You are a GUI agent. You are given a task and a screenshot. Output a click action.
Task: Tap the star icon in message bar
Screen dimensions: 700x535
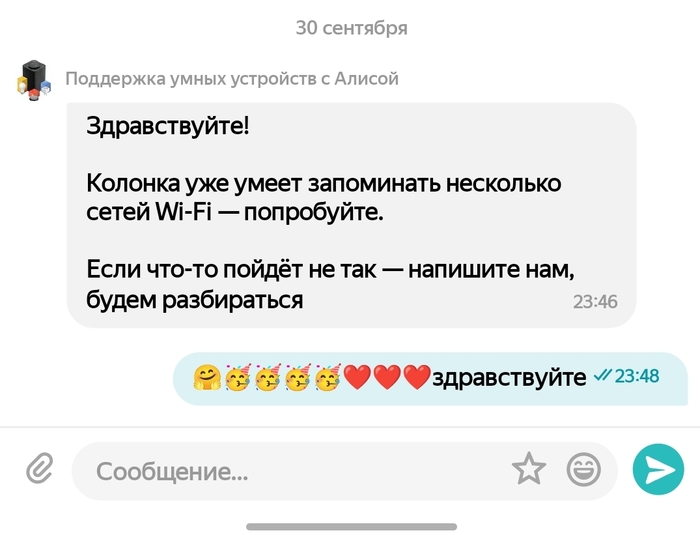(528, 468)
